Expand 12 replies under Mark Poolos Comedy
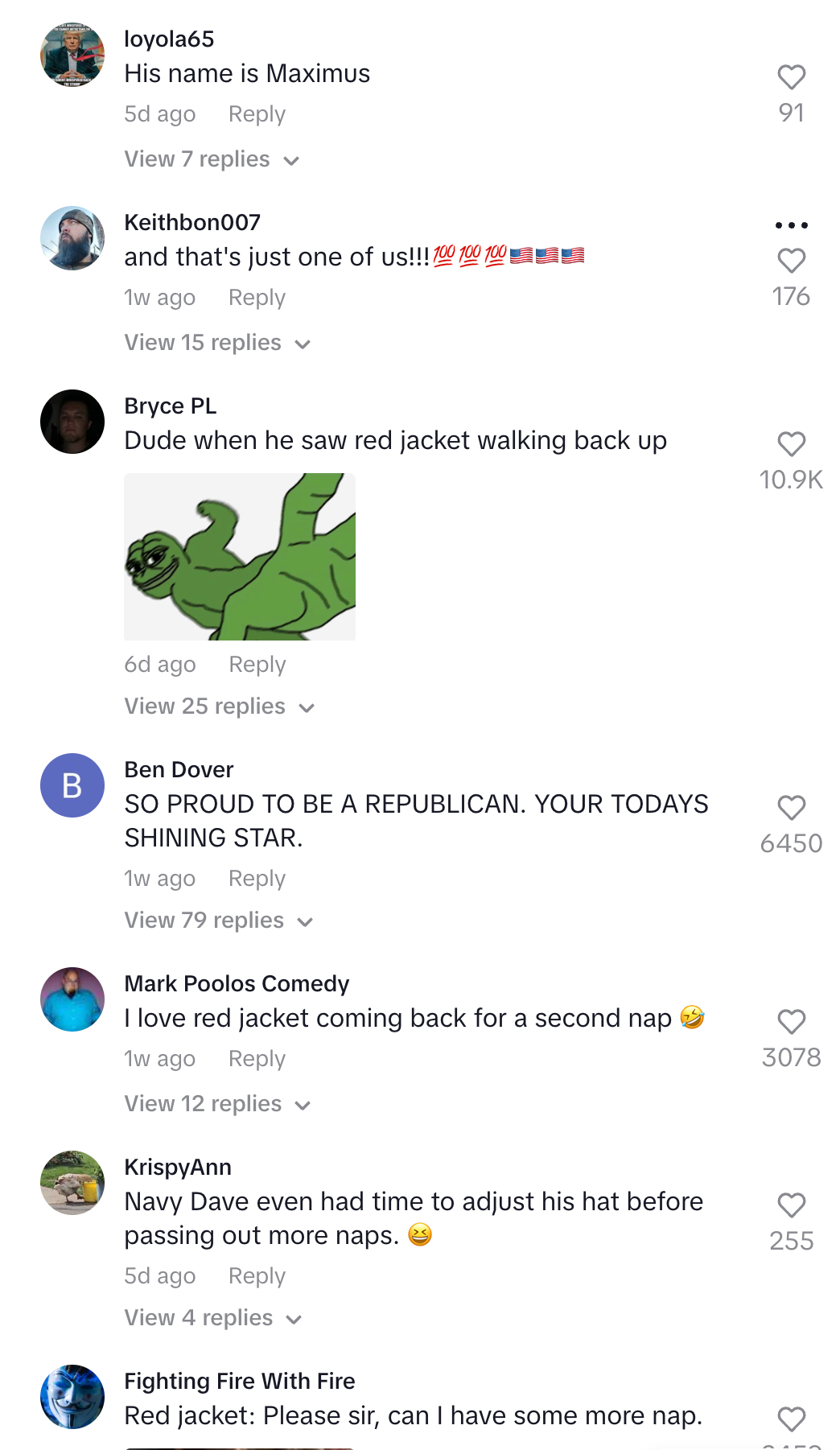 pos(217,1104)
